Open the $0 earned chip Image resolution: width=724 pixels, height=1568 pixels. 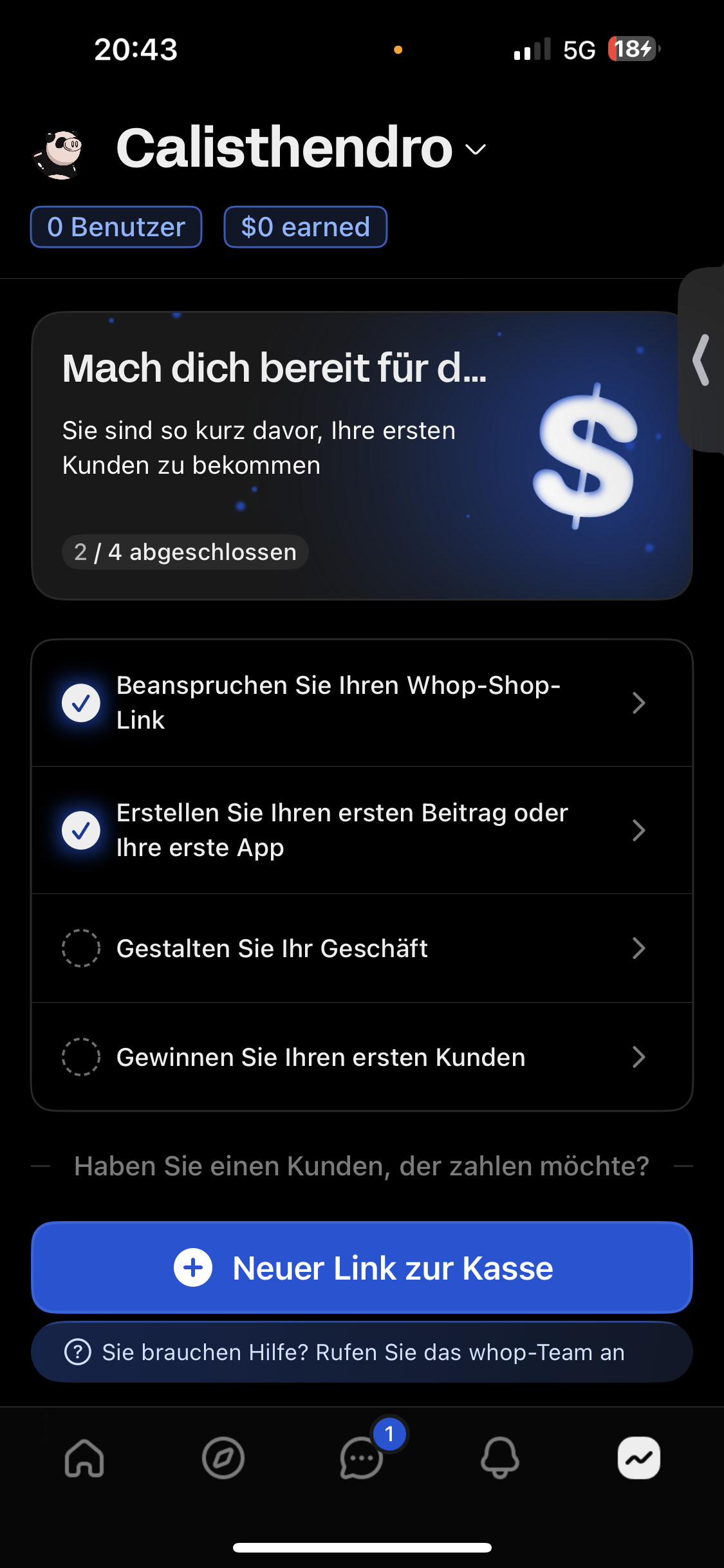click(306, 227)
